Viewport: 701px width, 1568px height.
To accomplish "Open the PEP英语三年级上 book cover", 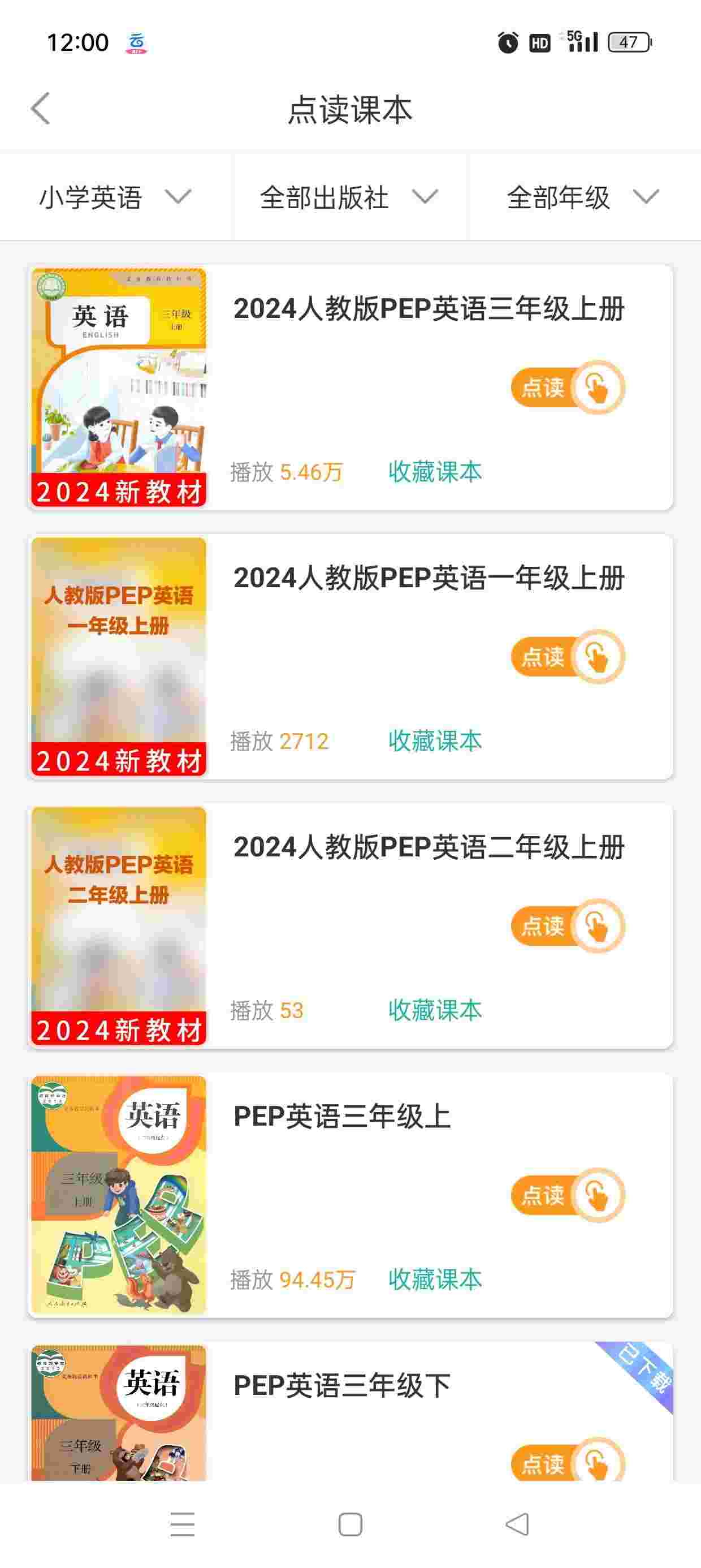I will pos(119,1194).
